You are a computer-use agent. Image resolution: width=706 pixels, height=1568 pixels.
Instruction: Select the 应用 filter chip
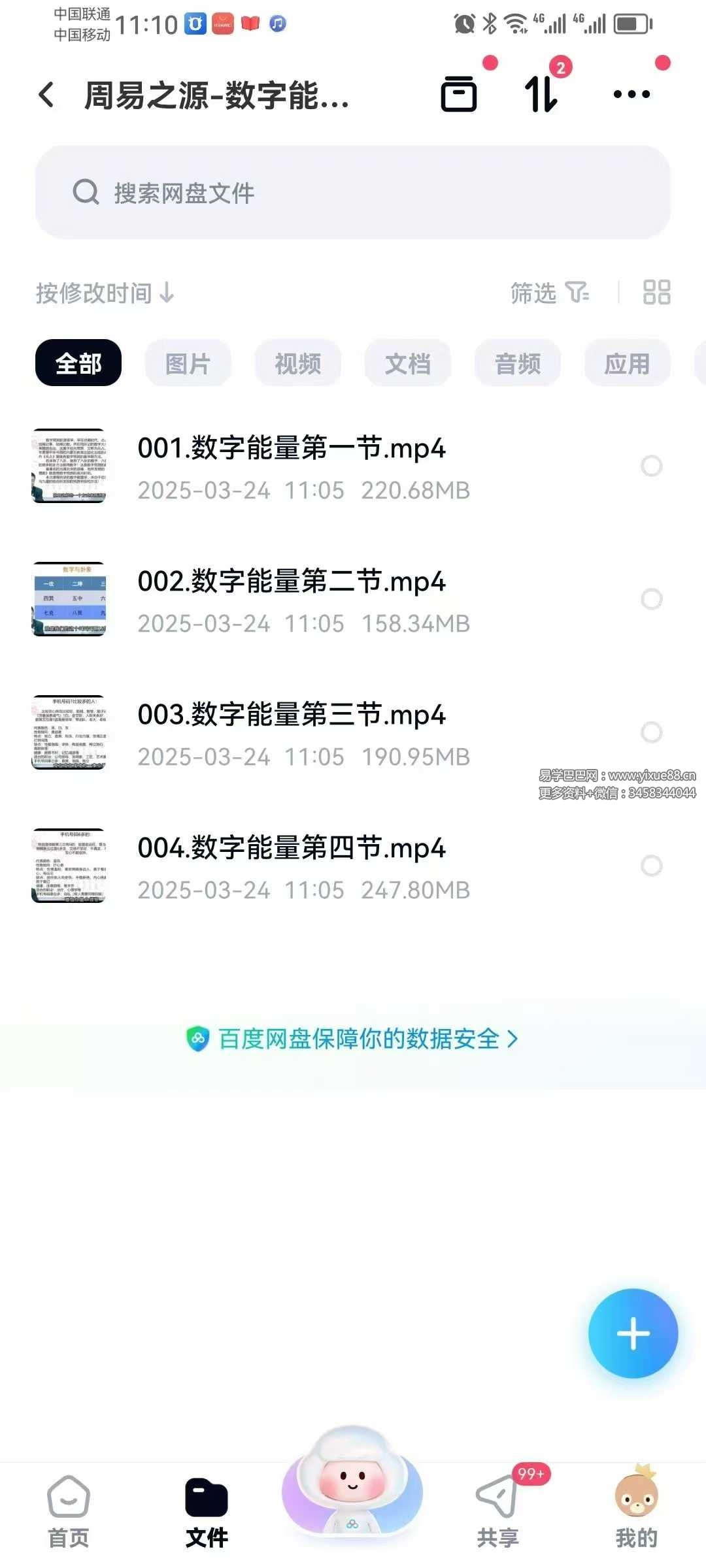click(627, 363)
